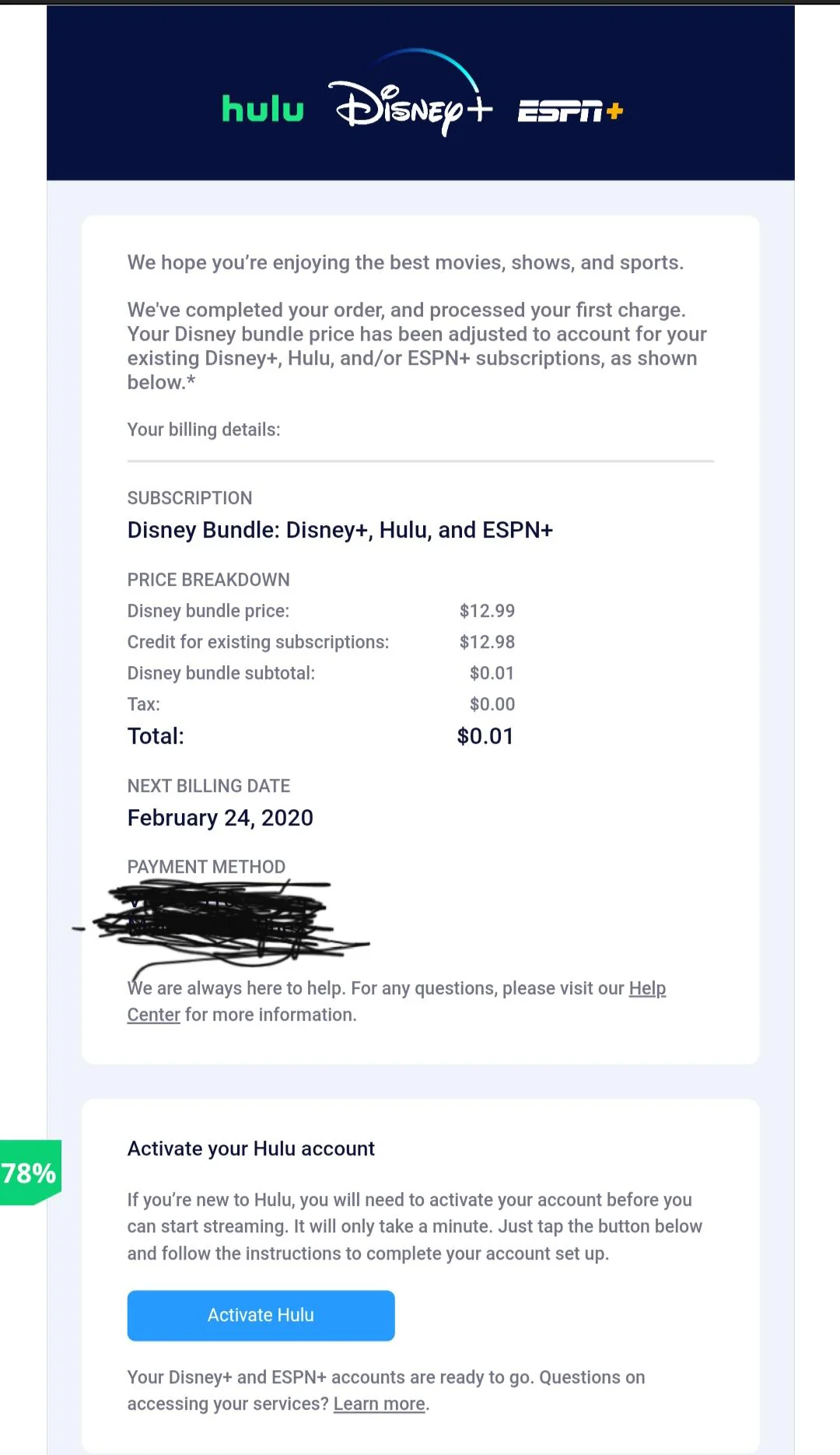Click the PRICE BREAKDOWN section heading
This screenshot has width=840, height=1455.
click(x=208, y=580)
